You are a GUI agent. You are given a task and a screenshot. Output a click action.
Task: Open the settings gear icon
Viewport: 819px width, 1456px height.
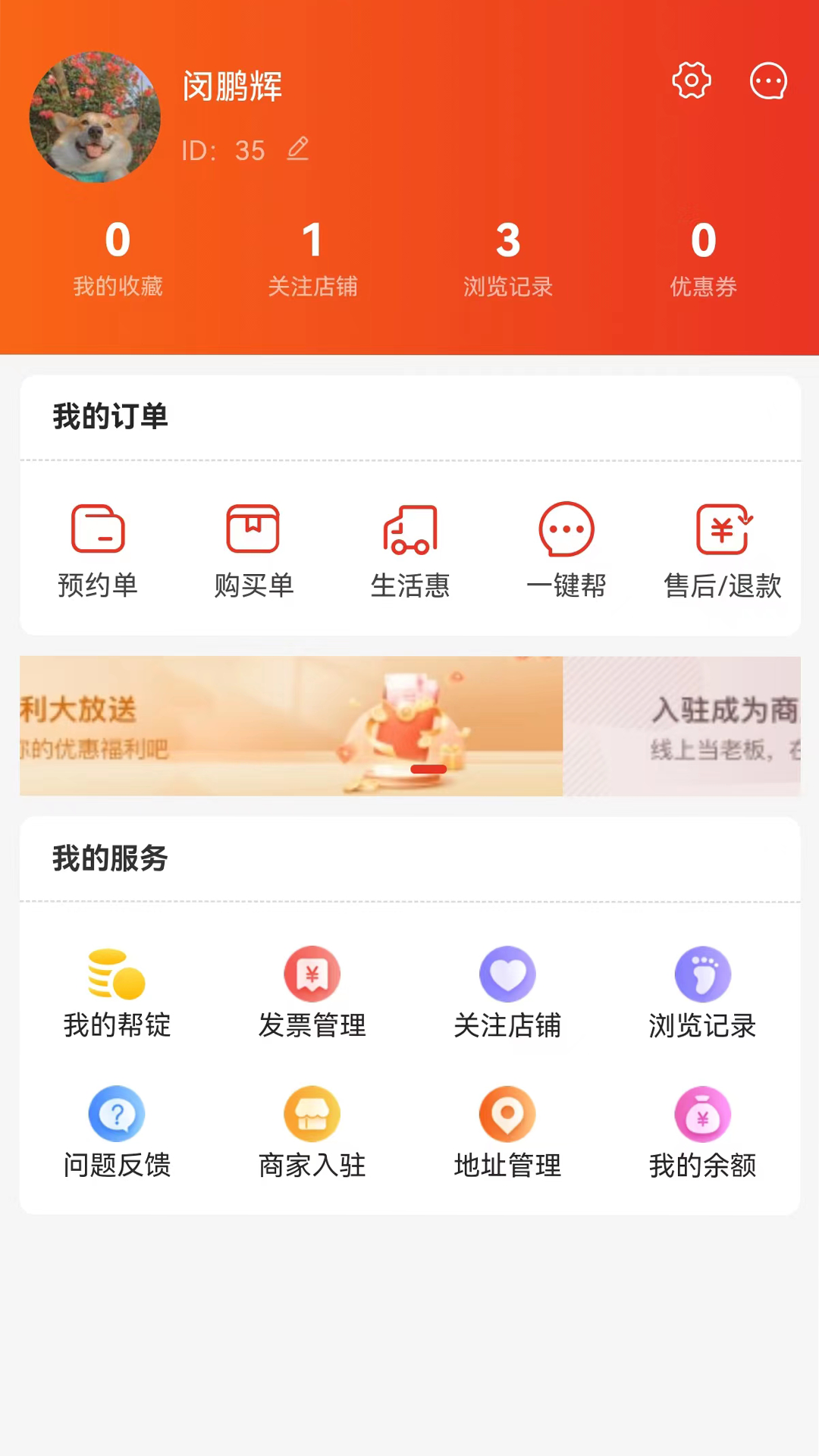691,81
